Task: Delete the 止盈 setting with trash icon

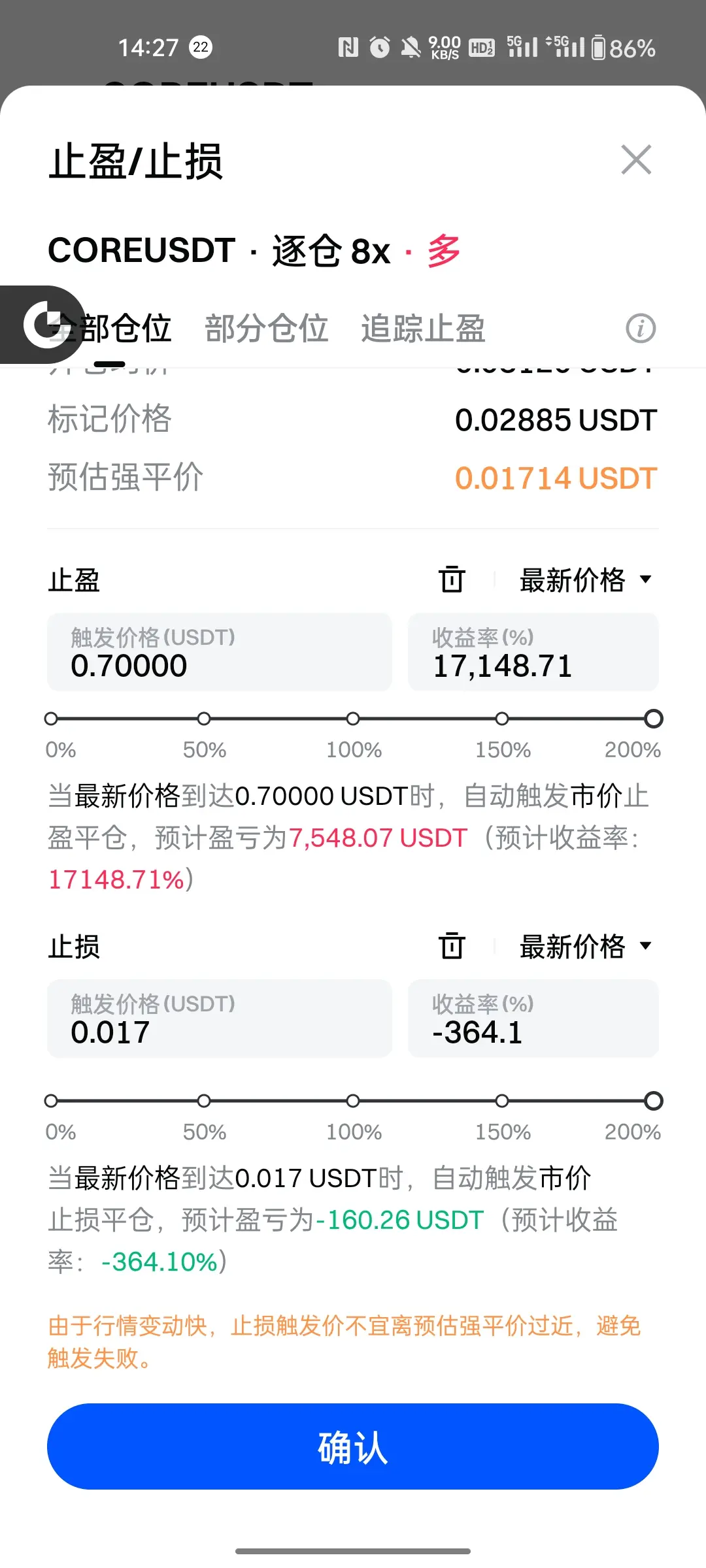Action: [452, 580]
